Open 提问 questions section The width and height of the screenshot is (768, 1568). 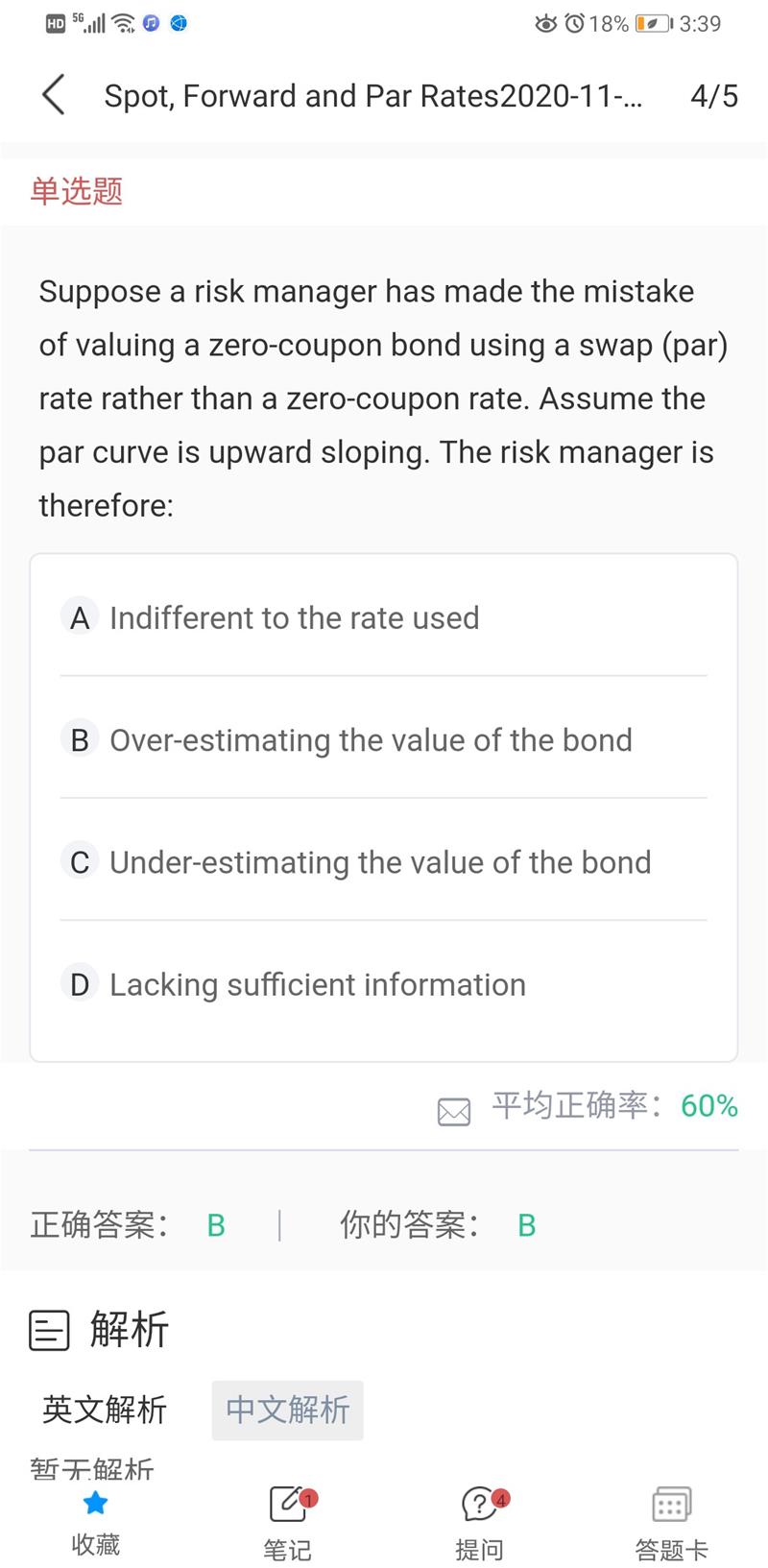[x=479, y=1520]
